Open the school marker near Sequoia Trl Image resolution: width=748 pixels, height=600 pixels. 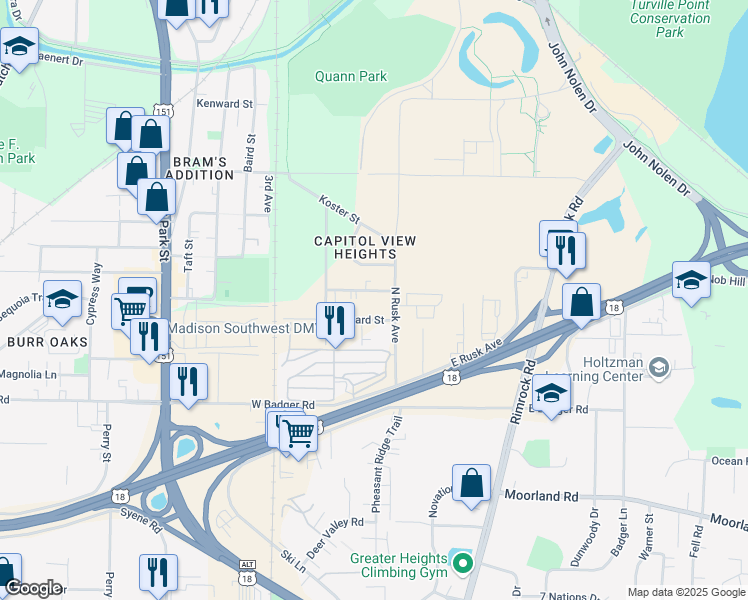pos(62,300)
